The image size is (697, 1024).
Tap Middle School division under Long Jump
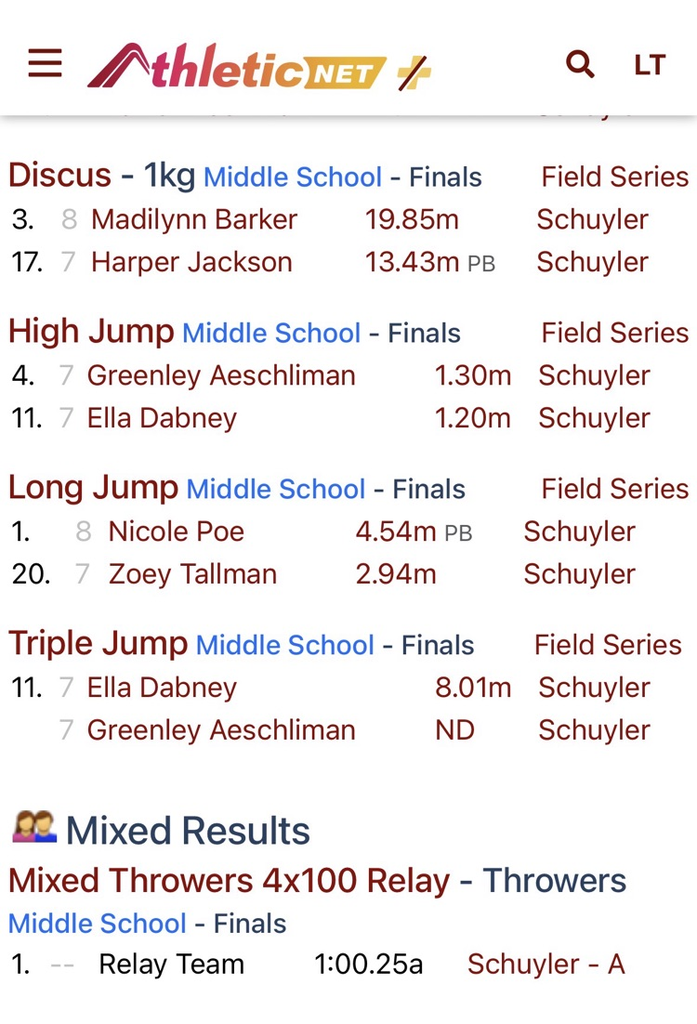pyautogui.click(x=276, y=489)
